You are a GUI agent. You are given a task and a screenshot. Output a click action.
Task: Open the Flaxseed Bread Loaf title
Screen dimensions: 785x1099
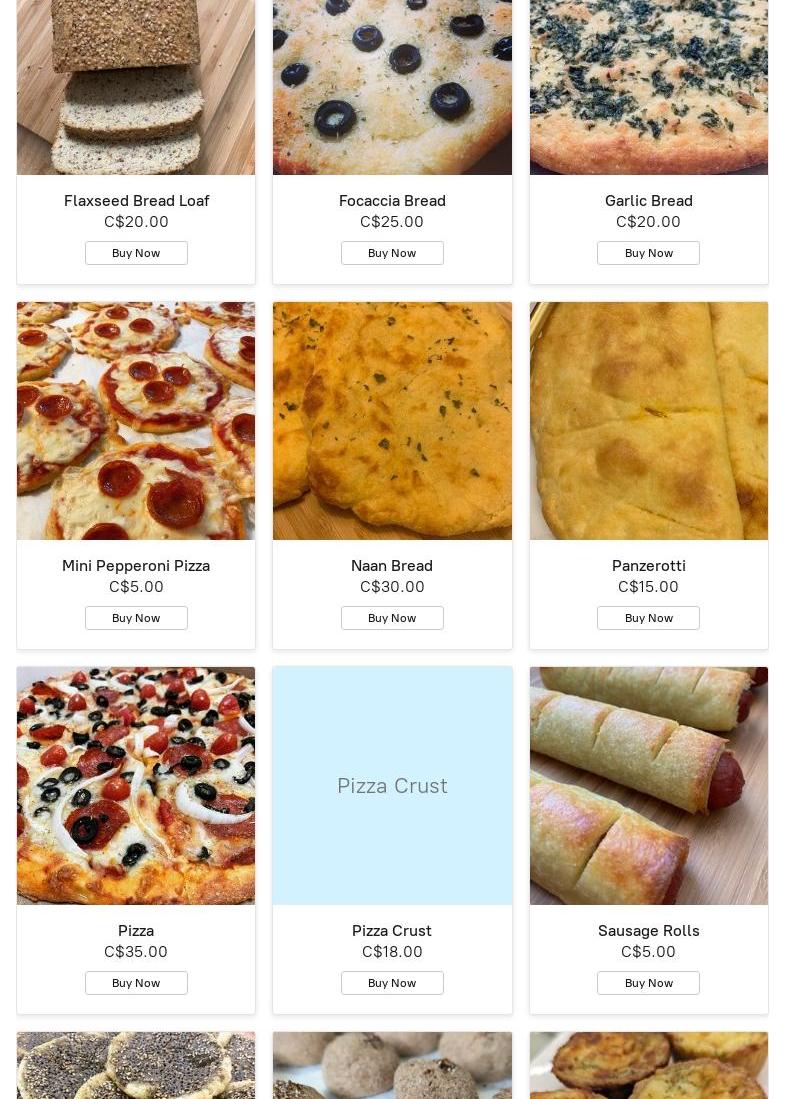(x=136, y=201)
